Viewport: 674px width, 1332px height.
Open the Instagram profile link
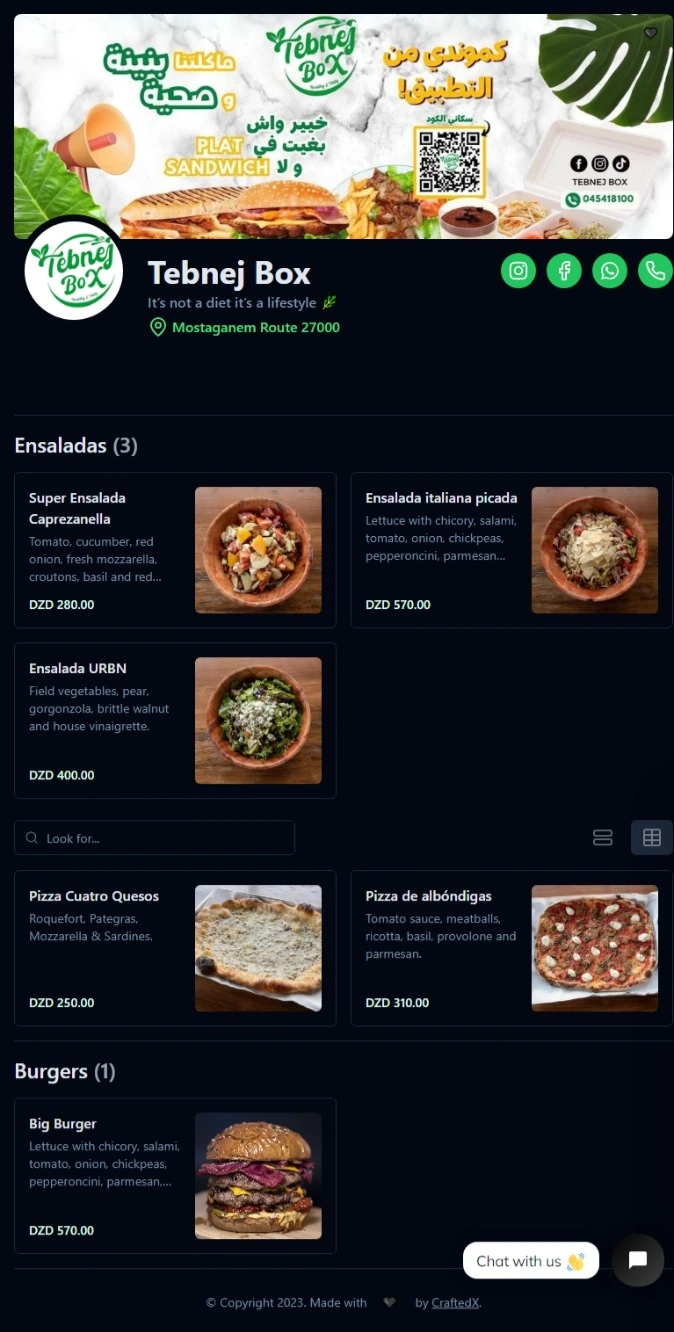tap(518, 270)
